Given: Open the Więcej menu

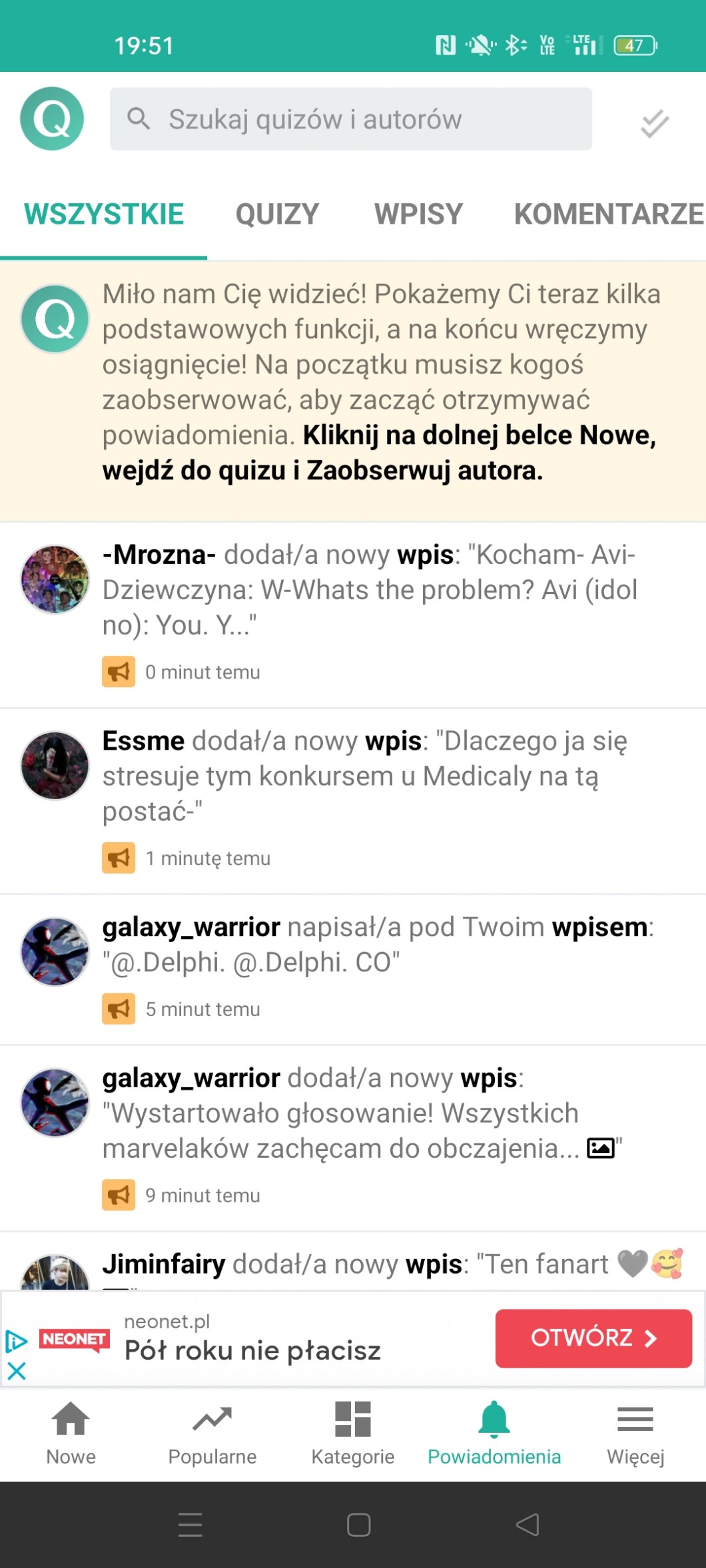Looking at the screenshot, I should coord(635,1433).
